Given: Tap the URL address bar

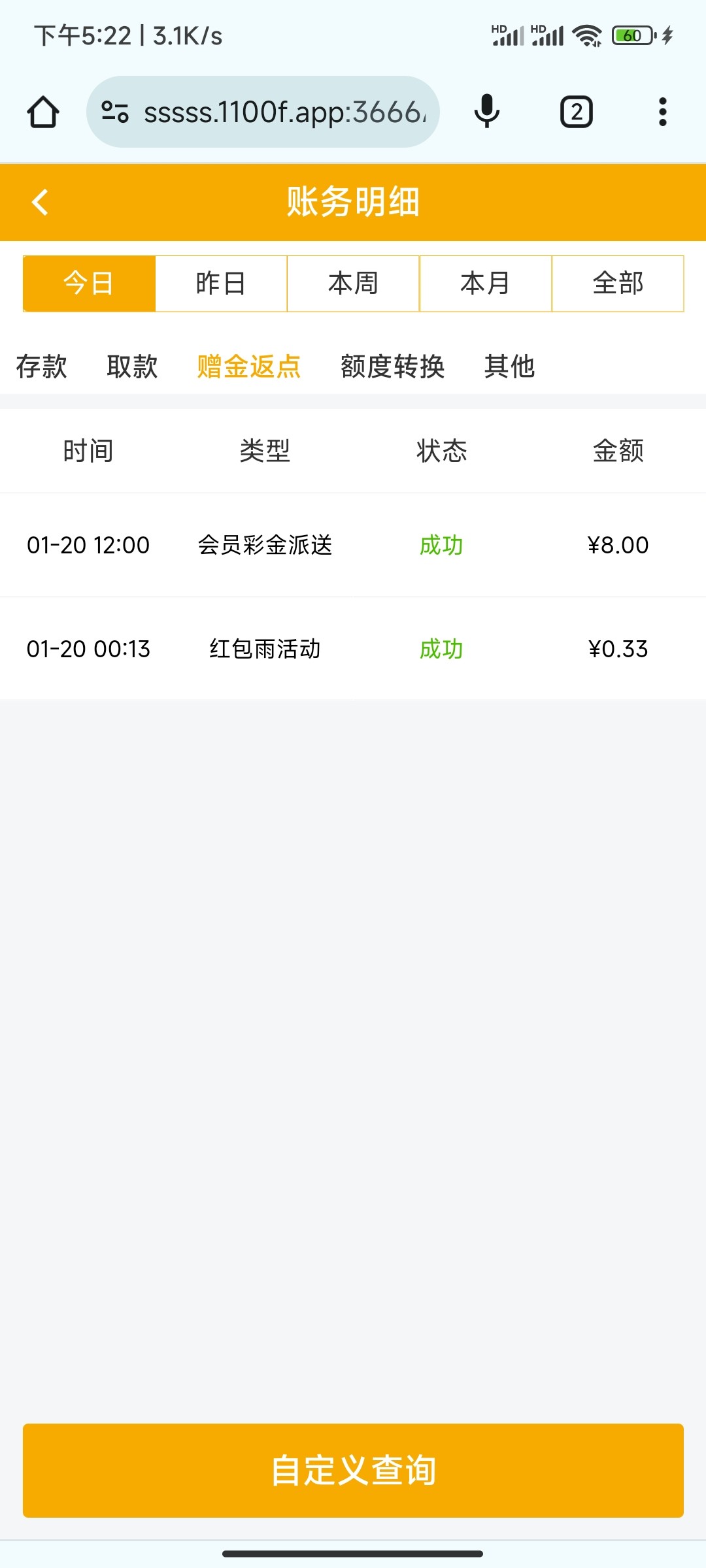Looking at the screenshot, I should pyautogui.click(x=275, y=112).
